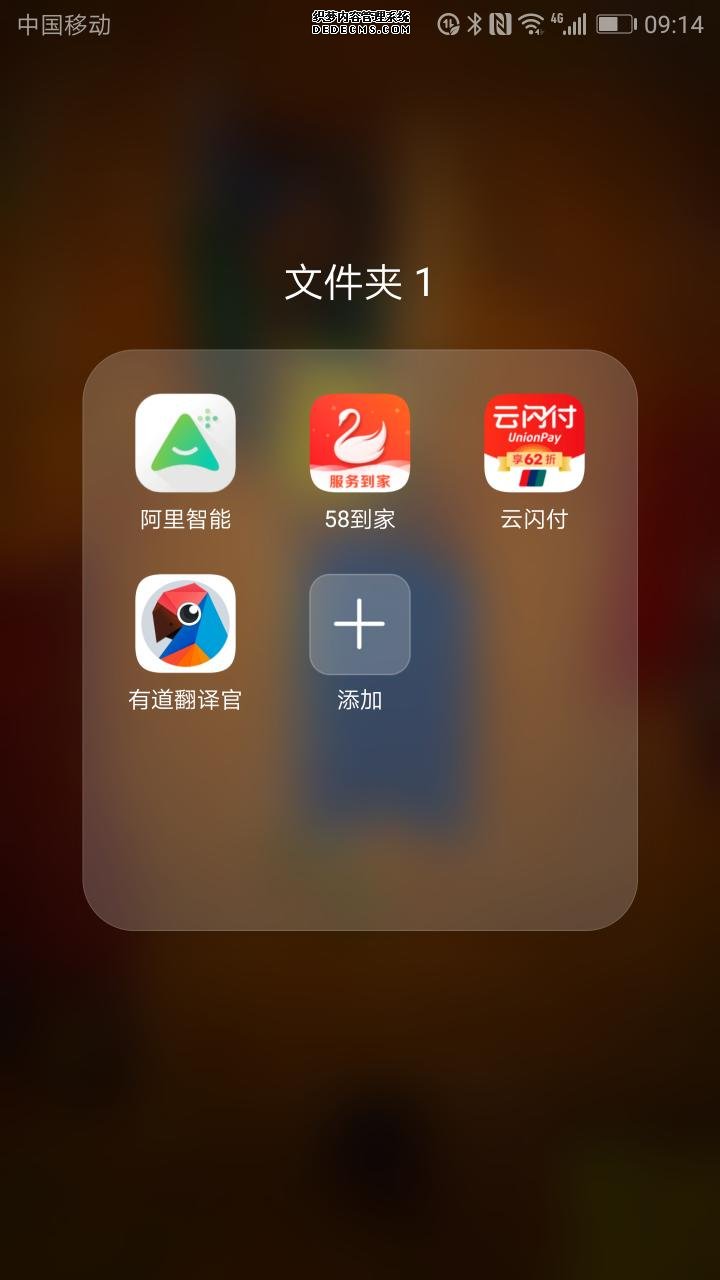The image size is (720, 1280).
Task: Tap the 有道翻译官 label under its icon
Action: pyautogui.click(x=185, y=701)
